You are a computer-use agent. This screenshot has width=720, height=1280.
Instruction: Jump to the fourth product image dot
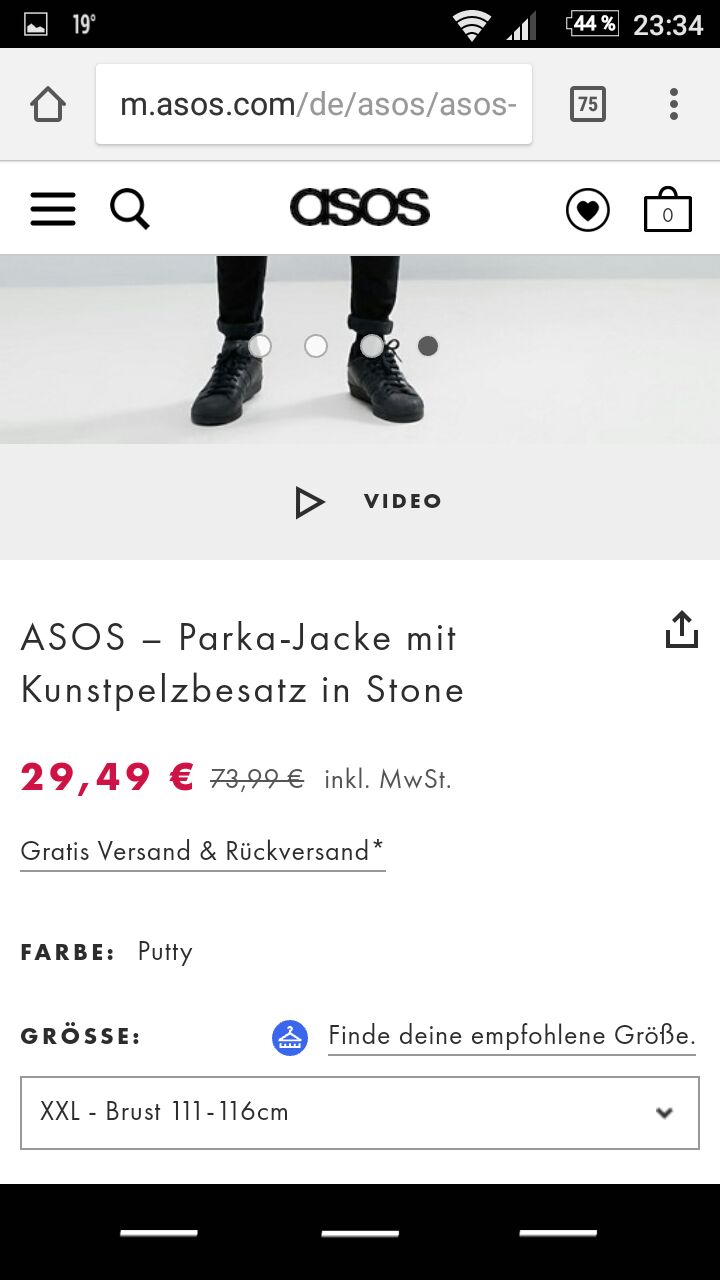pyautogui.click(x=428, y=346)
